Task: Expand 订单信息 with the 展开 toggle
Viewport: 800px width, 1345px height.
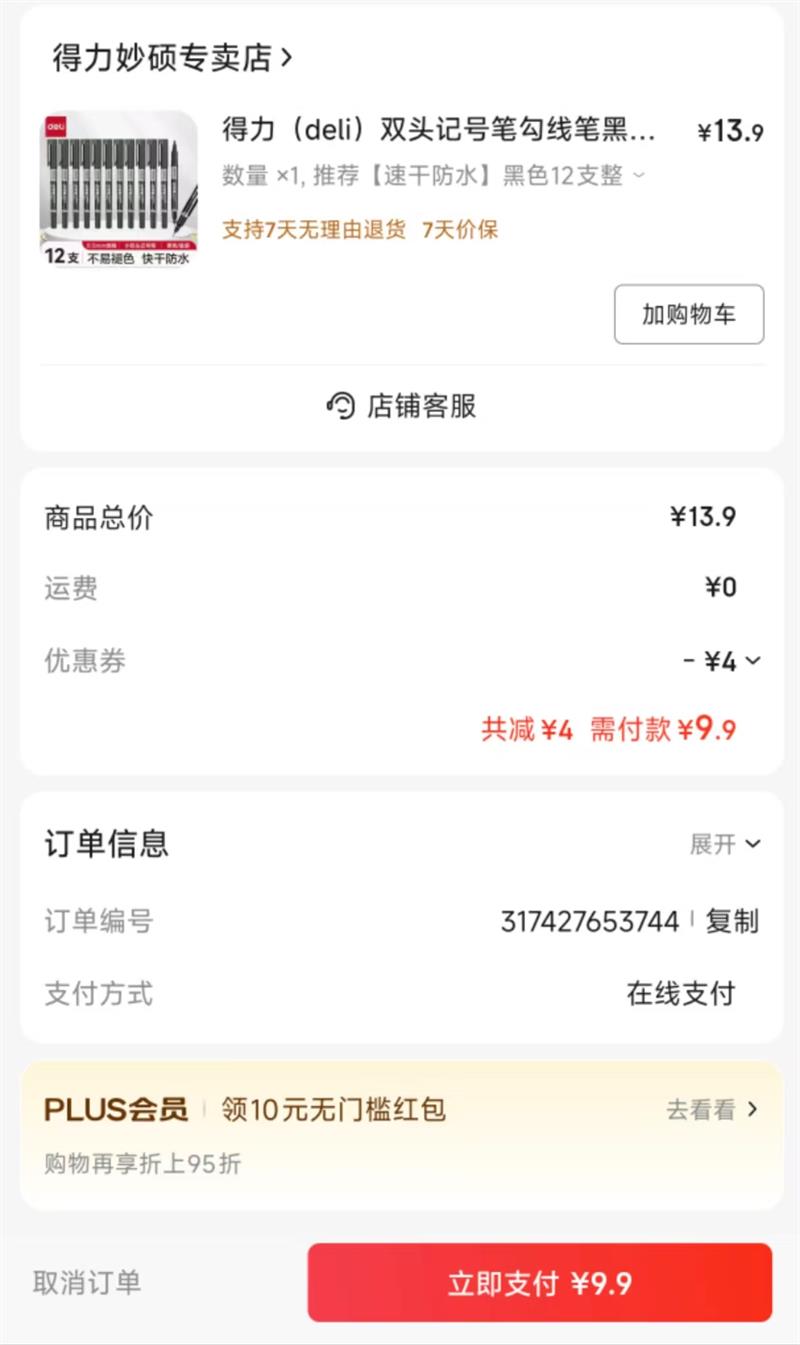Action: click(x=725, y=844)
